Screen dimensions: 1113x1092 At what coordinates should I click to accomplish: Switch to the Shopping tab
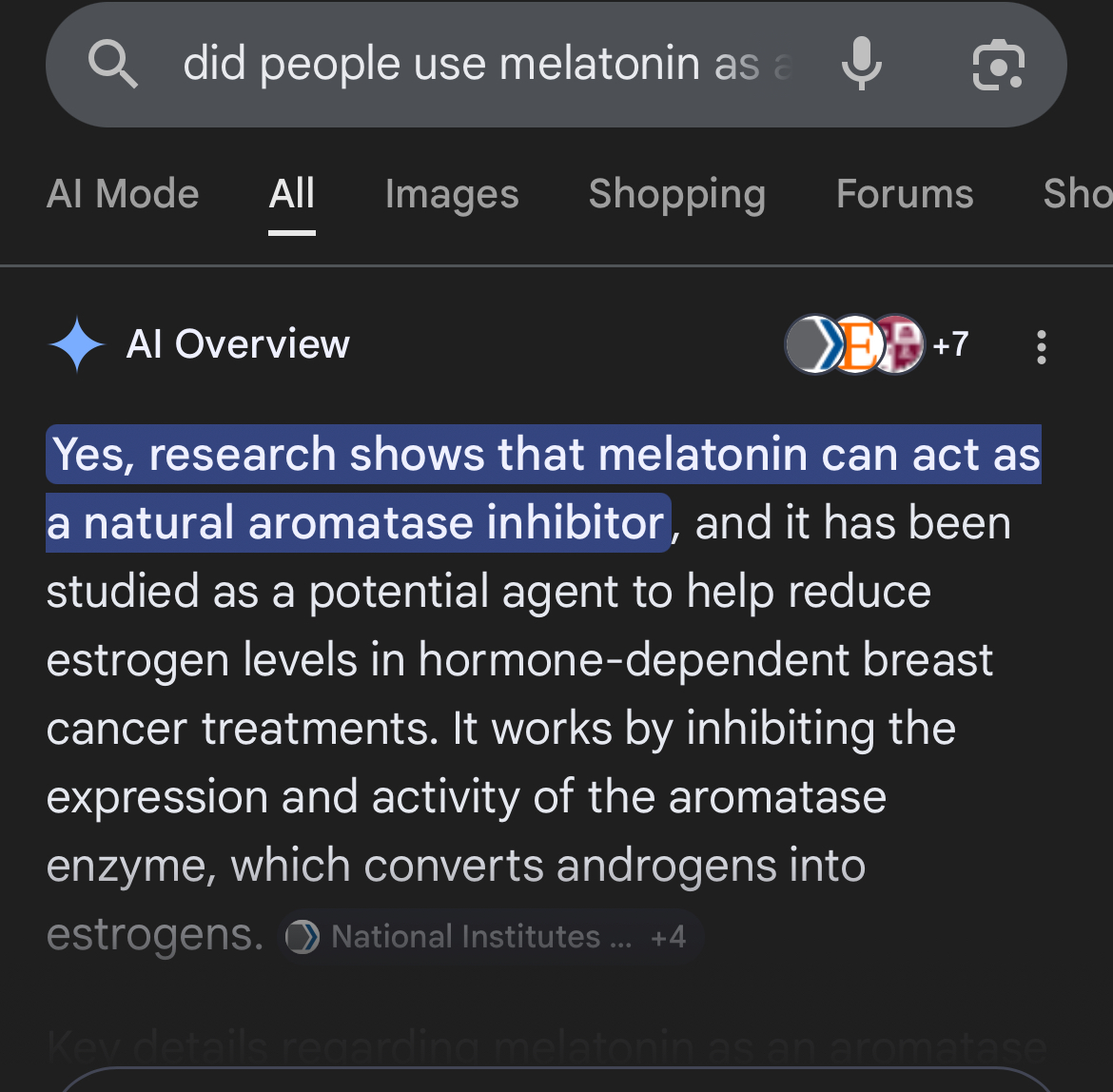(676, 194)
